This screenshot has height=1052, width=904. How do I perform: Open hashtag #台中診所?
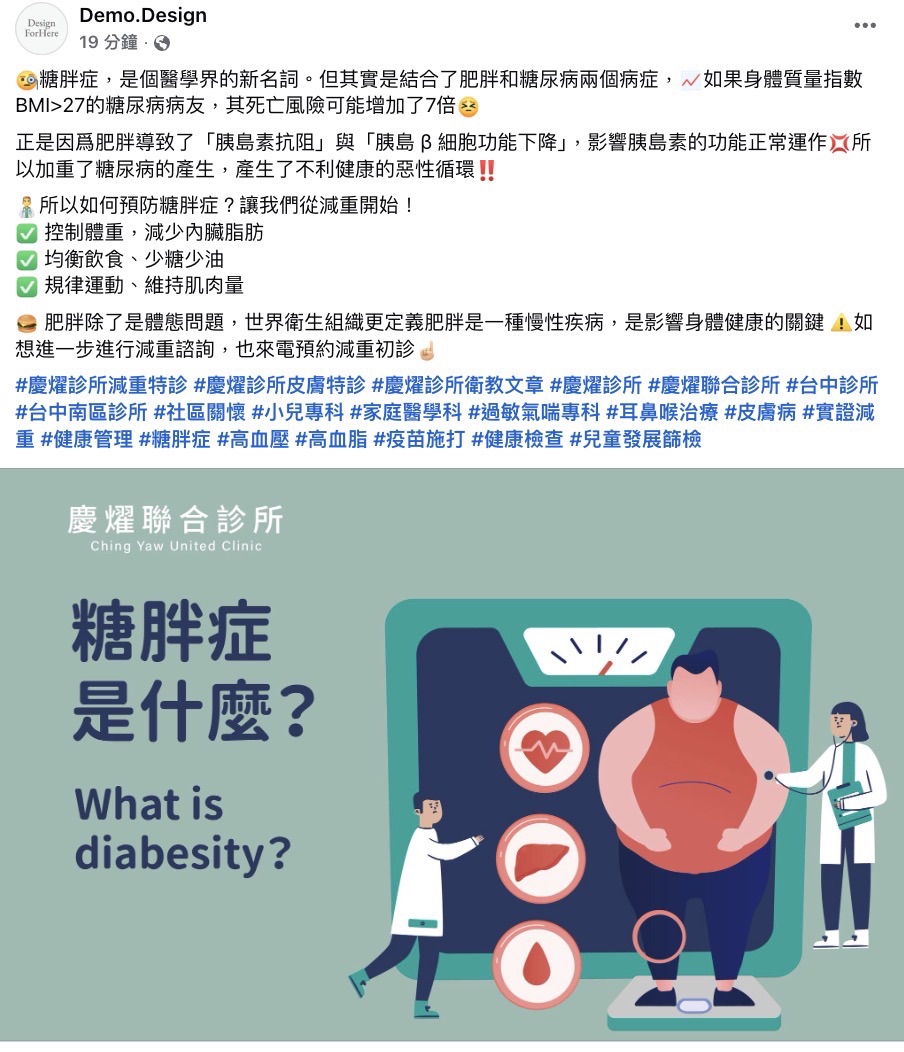pos(832,385)
